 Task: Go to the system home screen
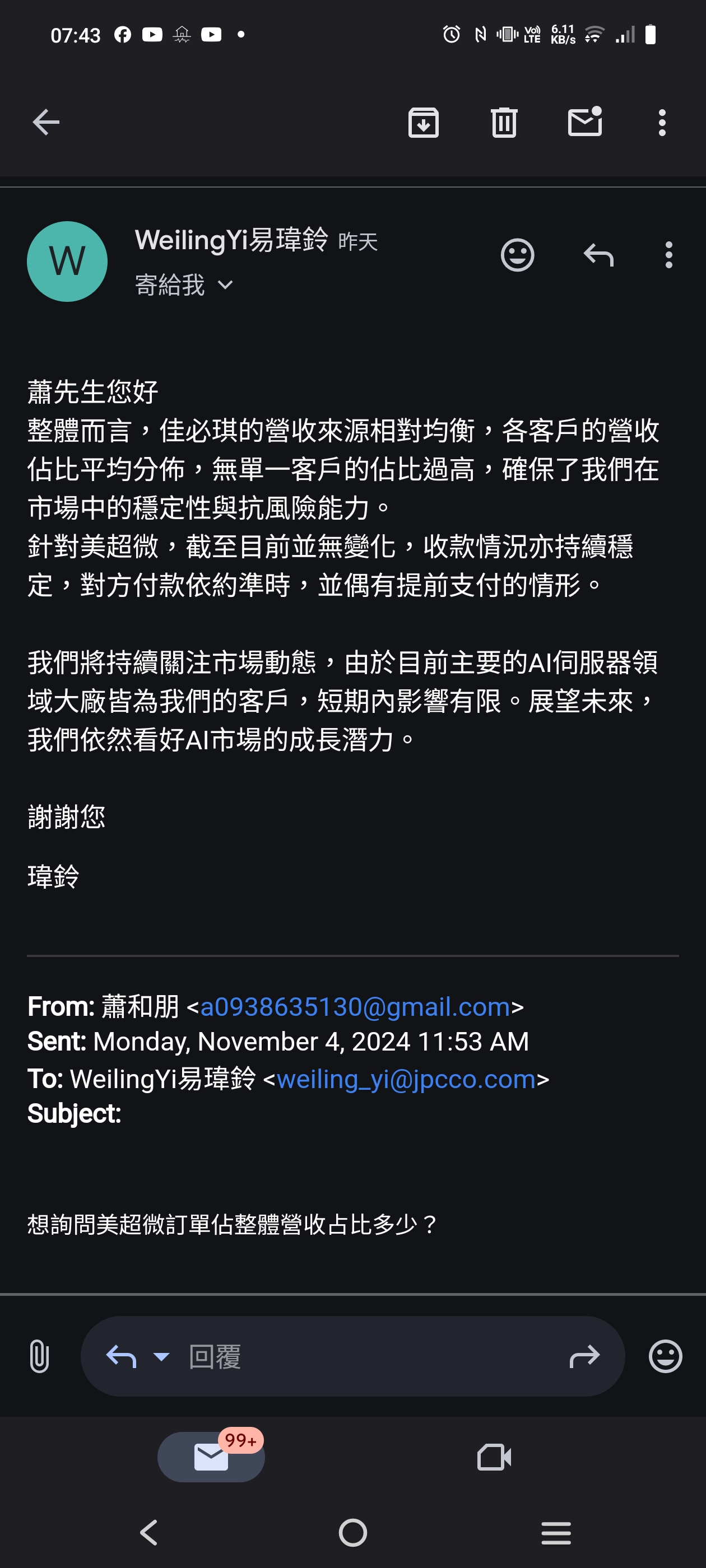352,1532
